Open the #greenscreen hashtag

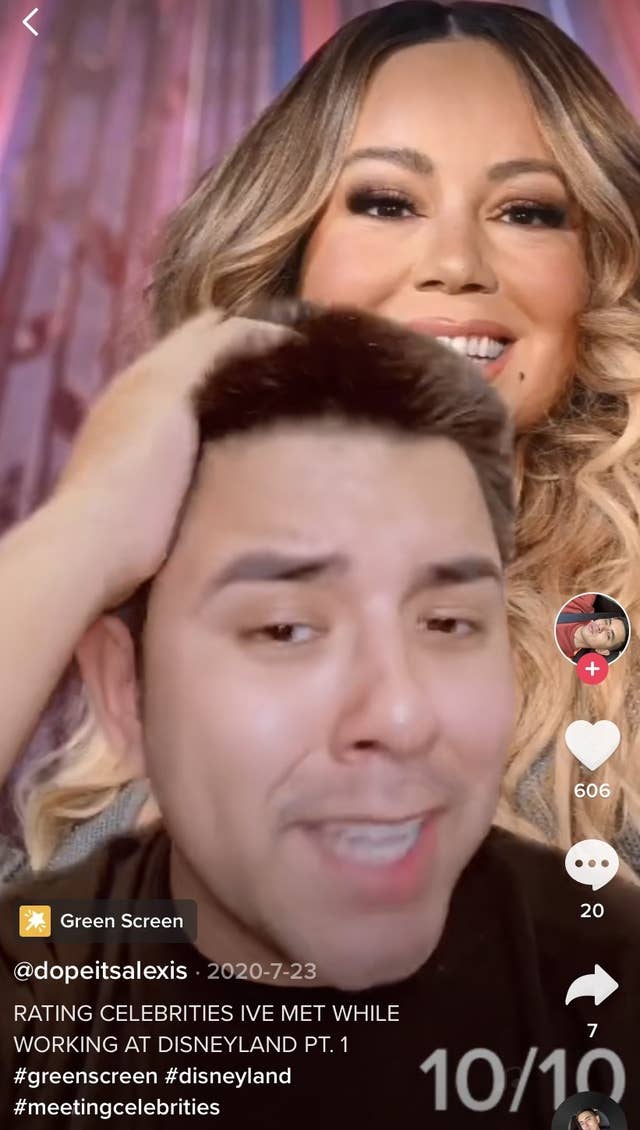click(85, 1076)
